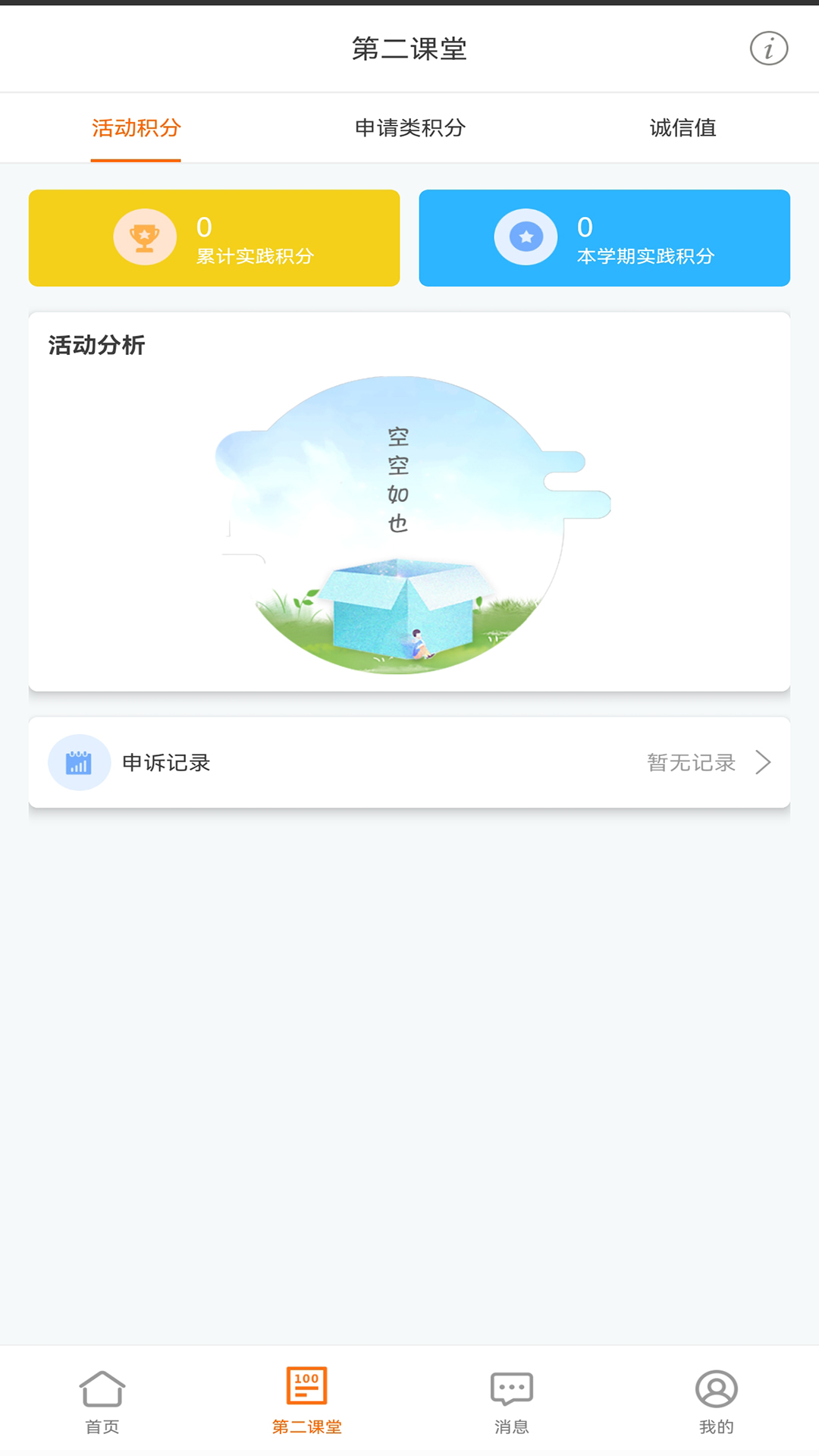Image resolution: width=819 pixels, height=1456 pixels.
Task: Switch to the 申请类积分 tab
Action: coord(409,128)
